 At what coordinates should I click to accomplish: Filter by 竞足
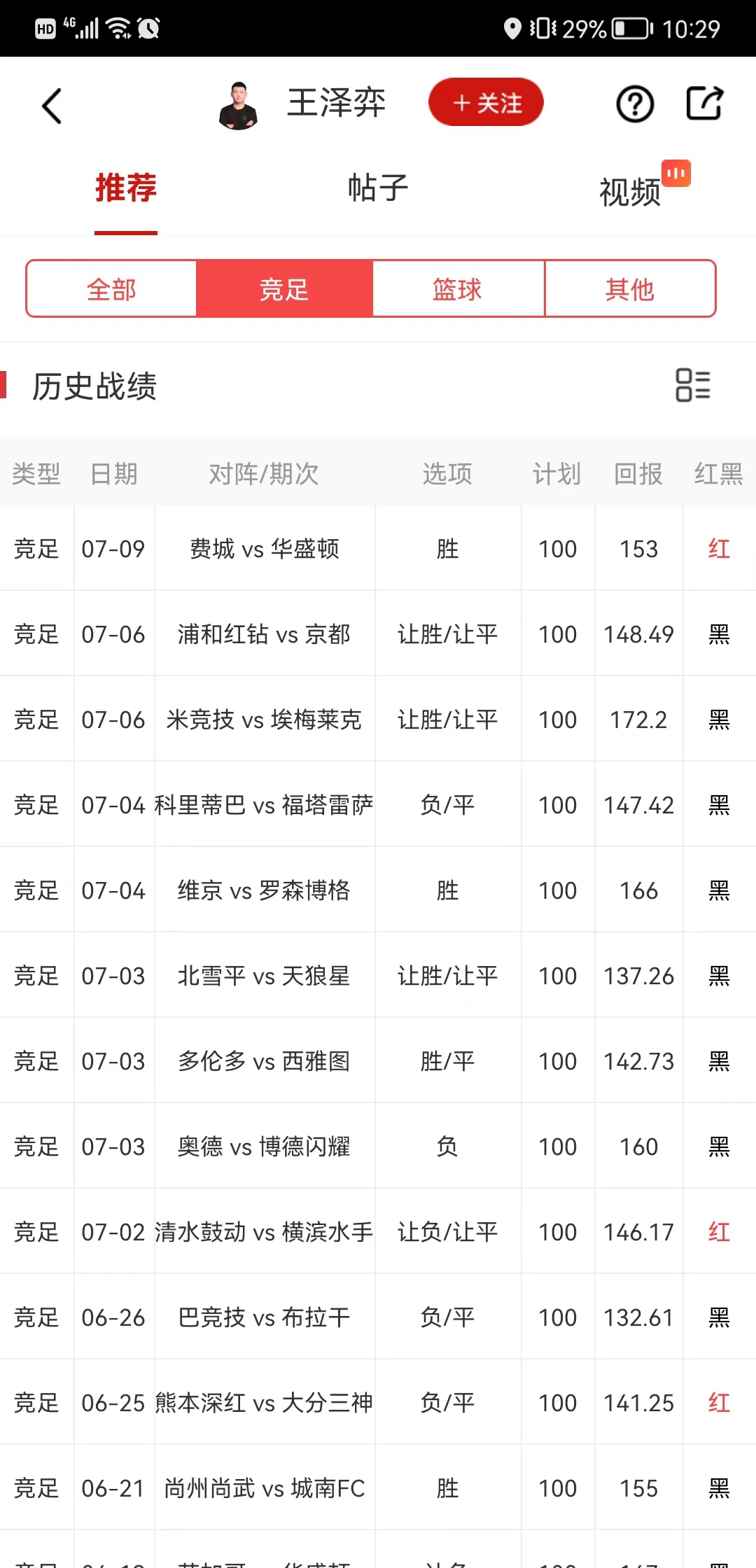point(284,289)
